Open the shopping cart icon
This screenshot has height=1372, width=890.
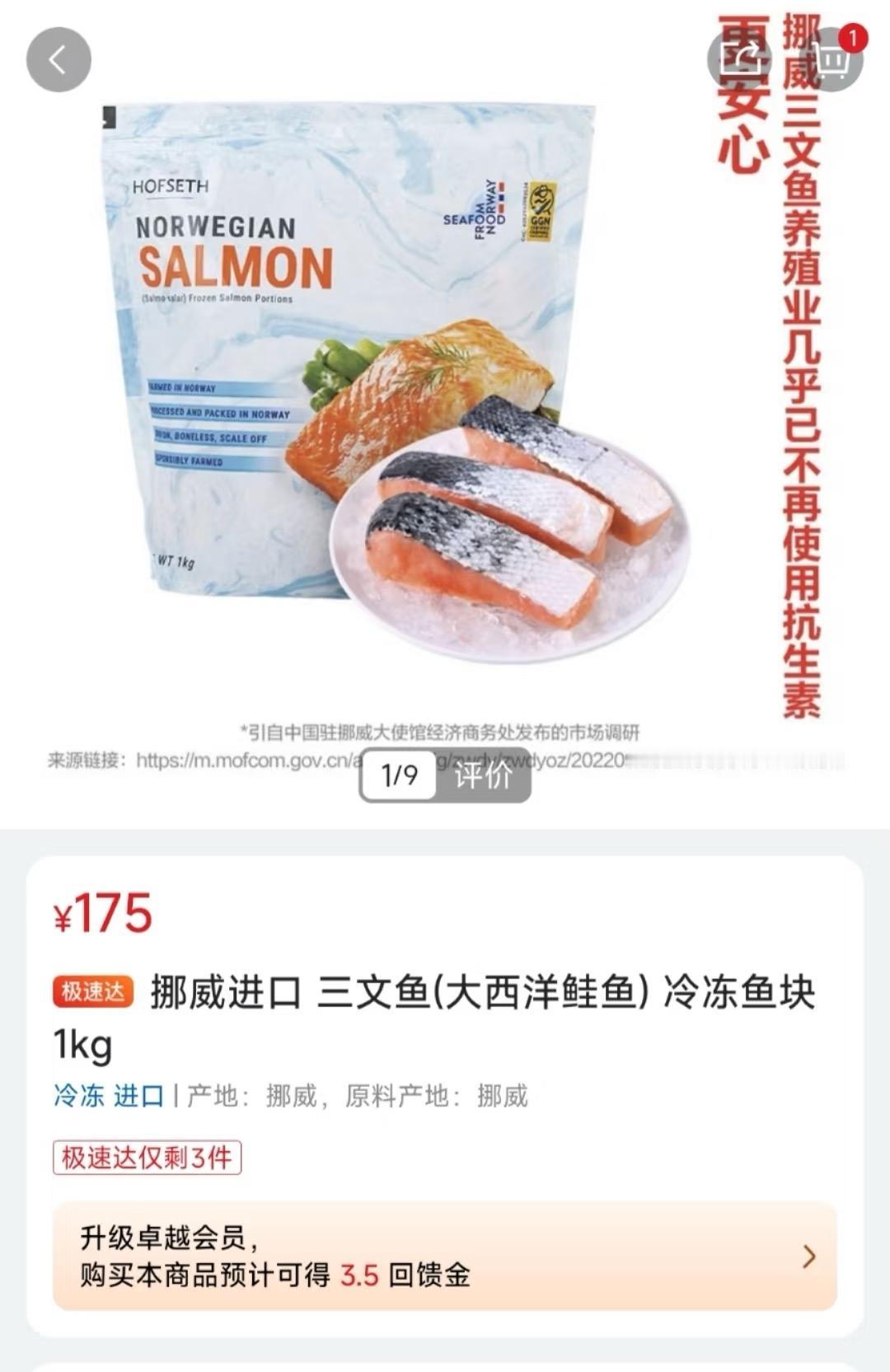[835, 59]
